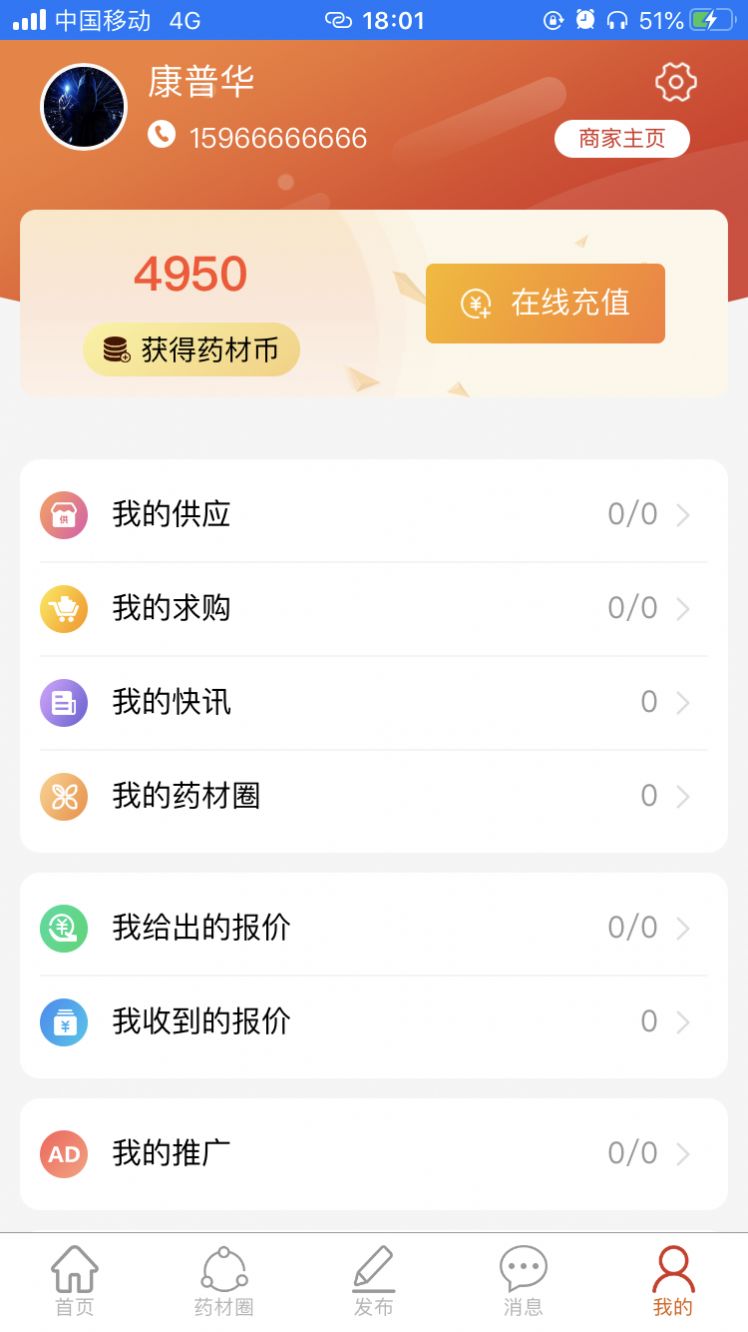
Task: Click the AD 我的推广 promotion icon
Action: tap(63, 1153)
